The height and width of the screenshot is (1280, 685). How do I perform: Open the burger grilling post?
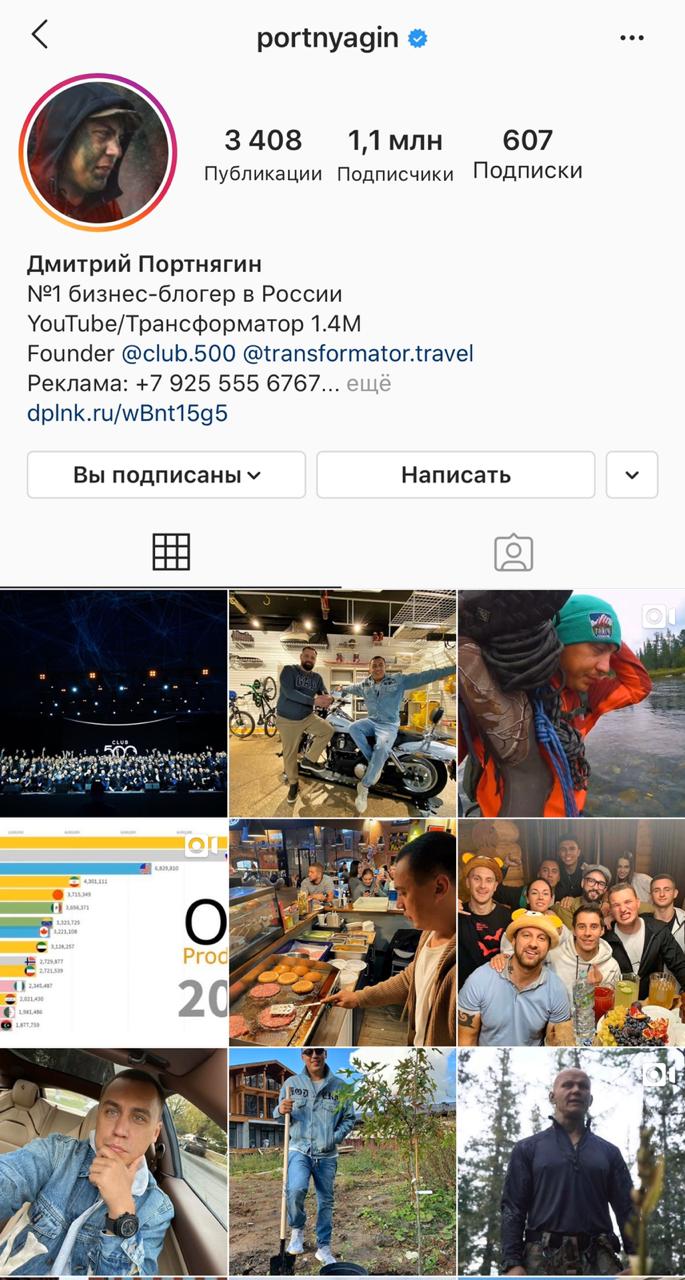(x=342, y=932)
